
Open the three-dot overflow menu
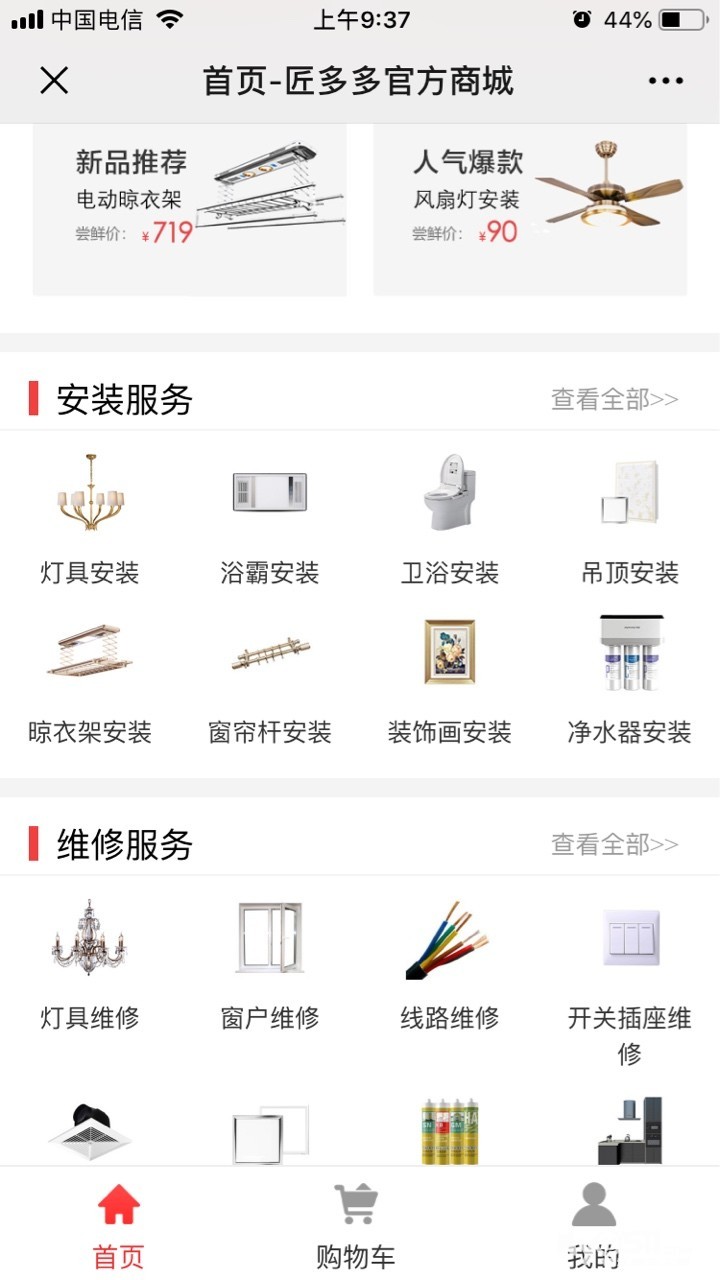(666, 81)
